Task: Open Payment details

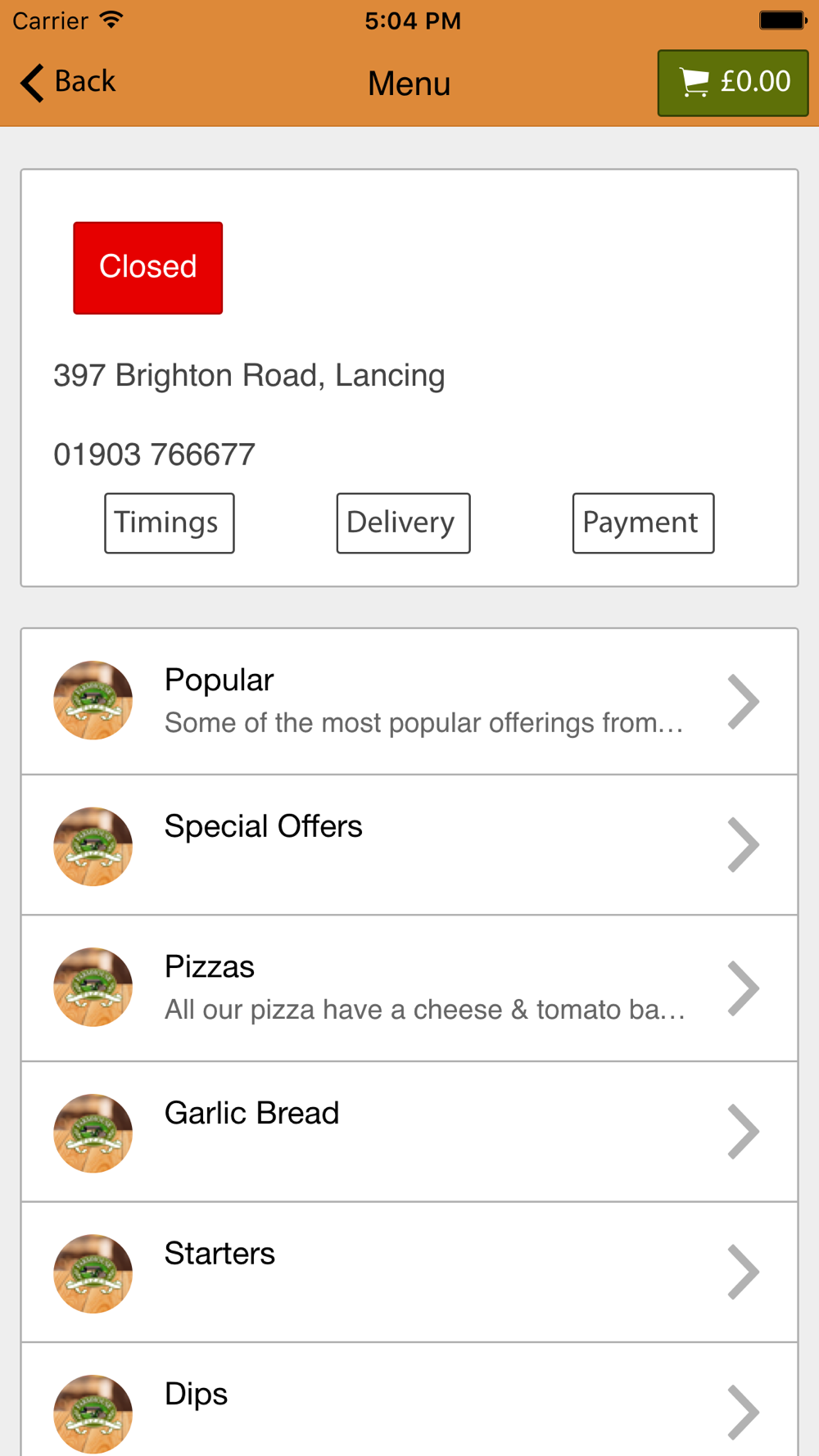Action: click(643, 523)
